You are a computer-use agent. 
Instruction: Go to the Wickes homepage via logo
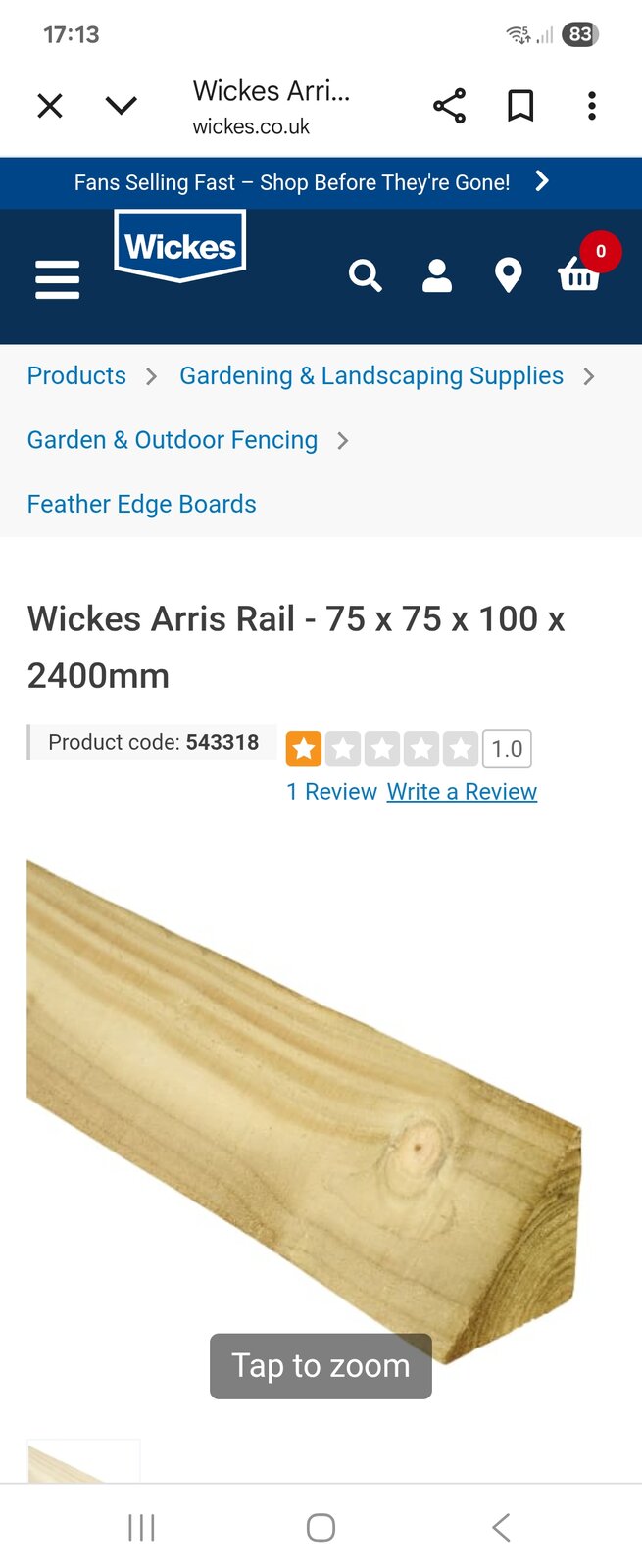pos(180,246)
